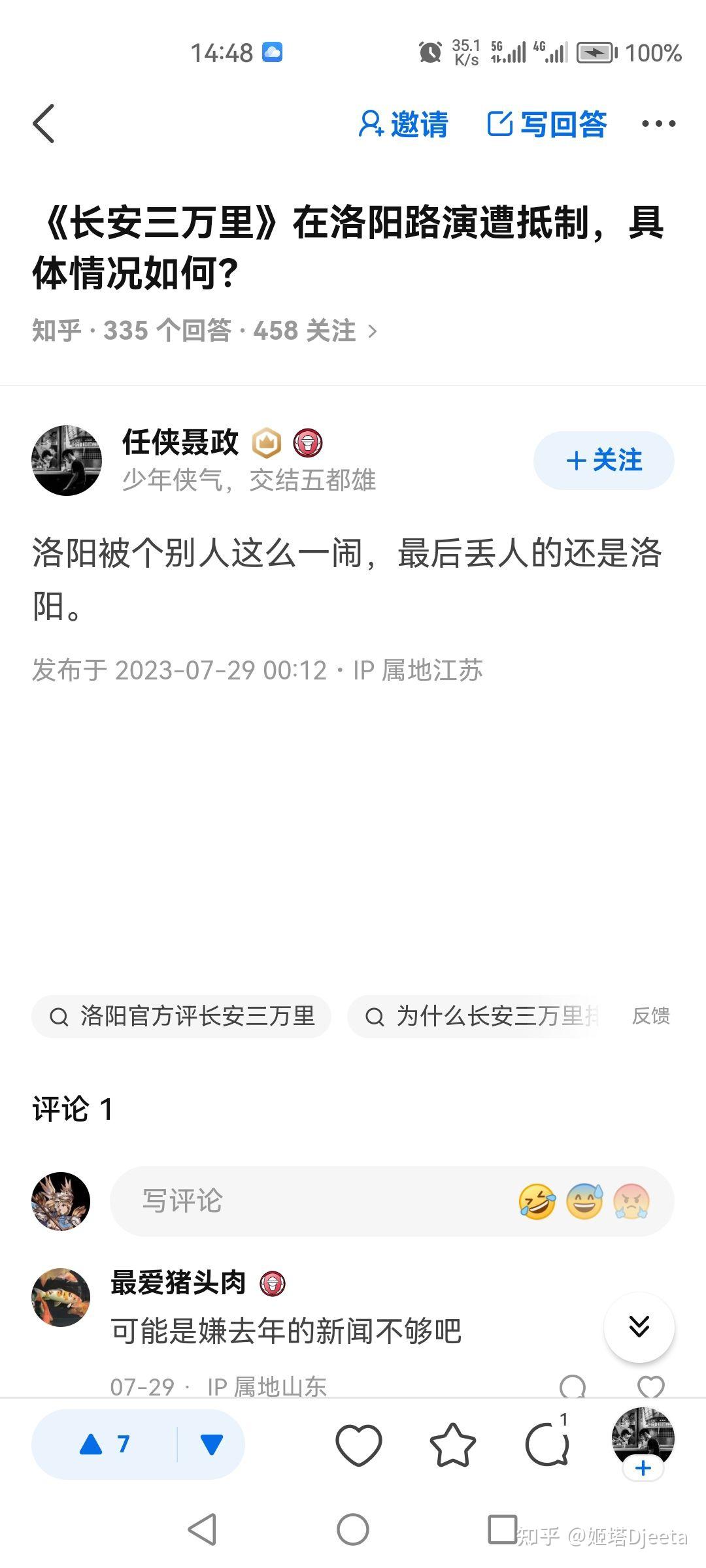Search 洛阳官方评长安三万里 suggestion chip

(182, 1017)
